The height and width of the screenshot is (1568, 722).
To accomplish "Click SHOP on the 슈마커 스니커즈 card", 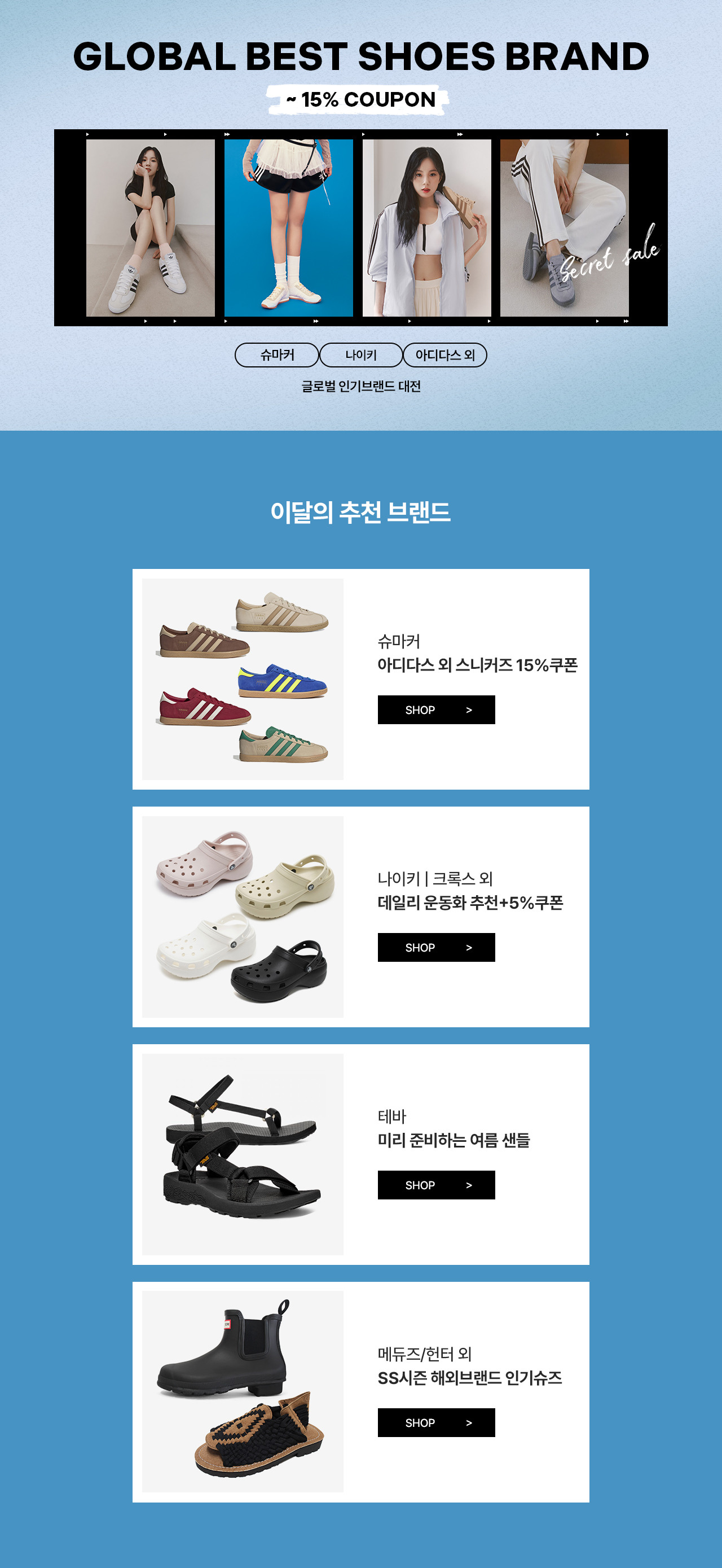I will pyautogui.click(x=435, y=709).
